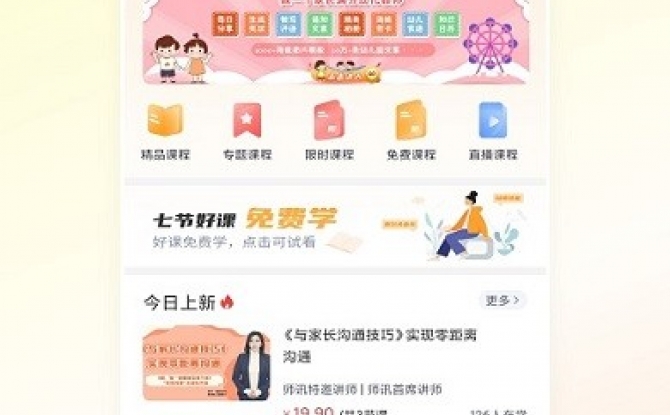Open the 七节好课免费学 banner
This screenshot has height=415, width=670.
pyautogui.click(x=335, y=227)
